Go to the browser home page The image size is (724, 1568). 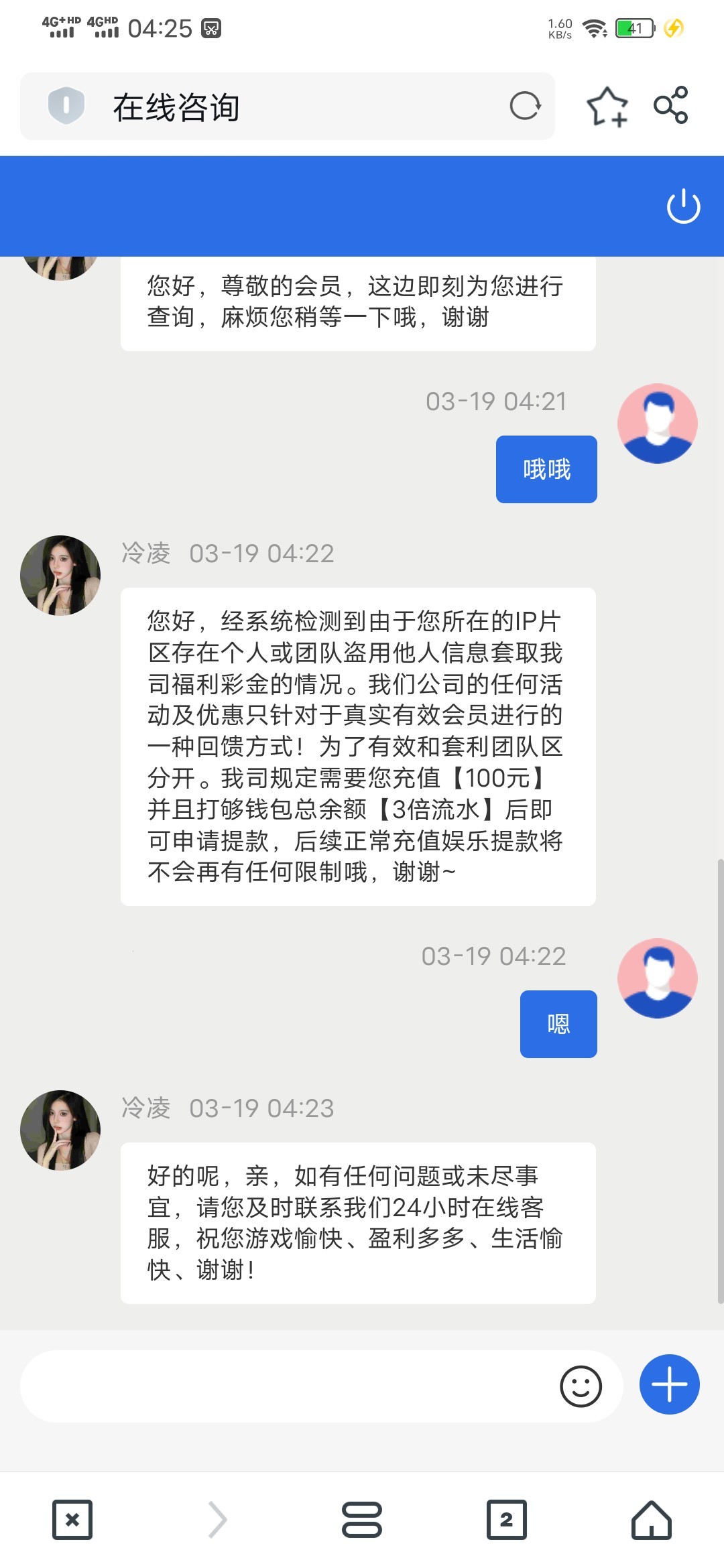pyautogui.click(x=651, y=1519)
